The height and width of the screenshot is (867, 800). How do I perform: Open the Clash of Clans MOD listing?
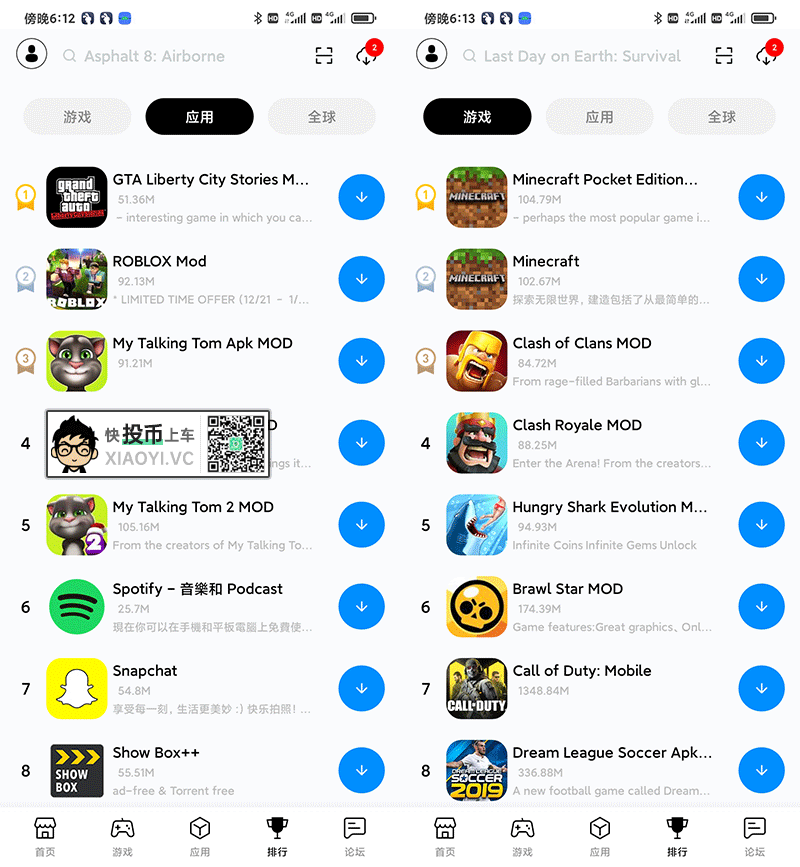[x=581, y=343]
